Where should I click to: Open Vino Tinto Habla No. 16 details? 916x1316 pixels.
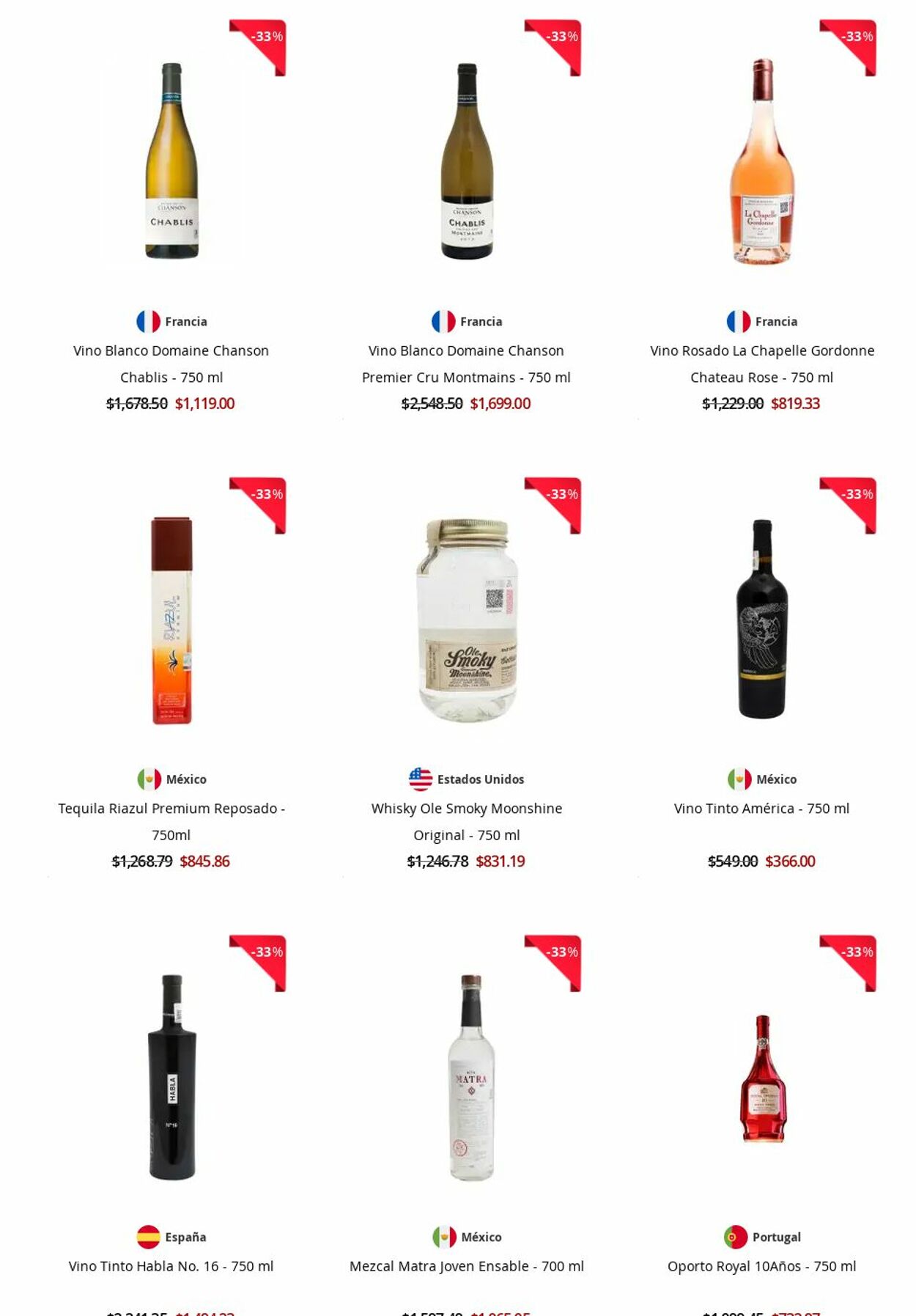[171, 1266]
